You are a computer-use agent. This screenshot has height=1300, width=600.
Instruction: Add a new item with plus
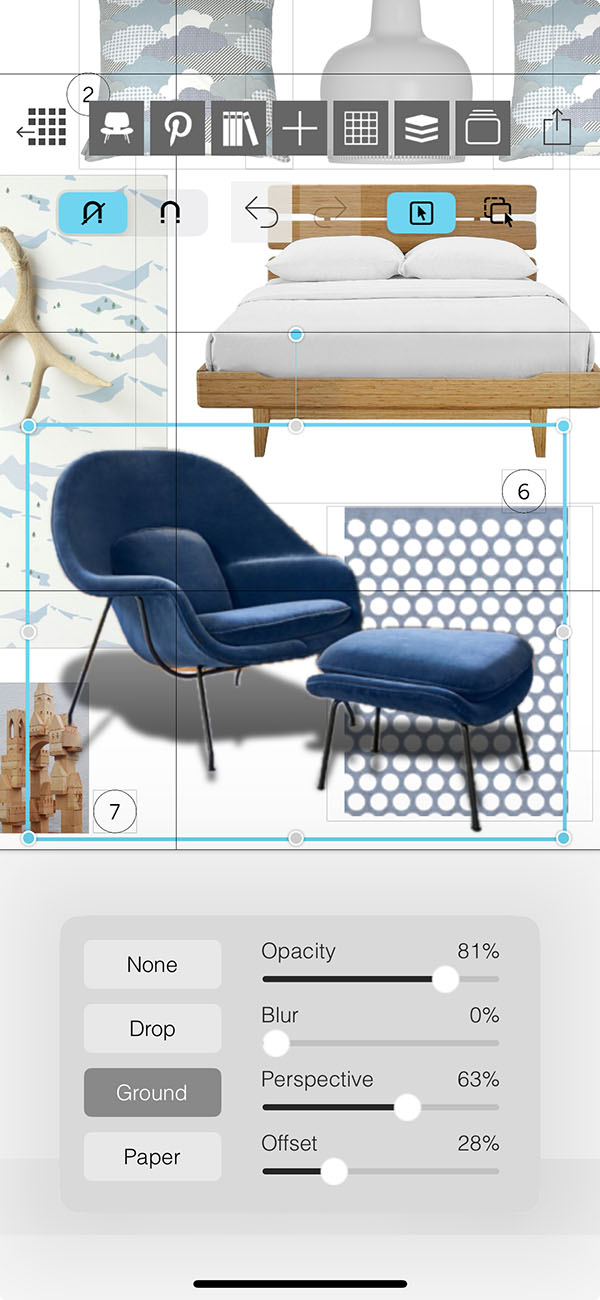pos(300,128)
